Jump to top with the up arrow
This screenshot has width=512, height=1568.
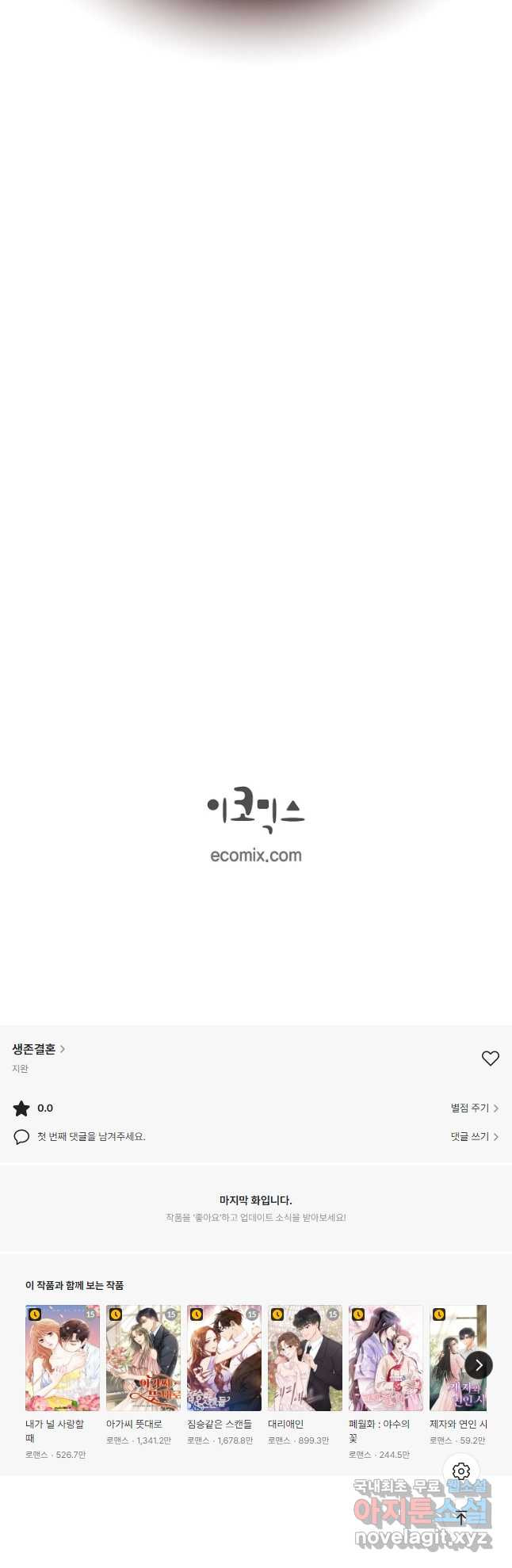(x=461, y=1517)
